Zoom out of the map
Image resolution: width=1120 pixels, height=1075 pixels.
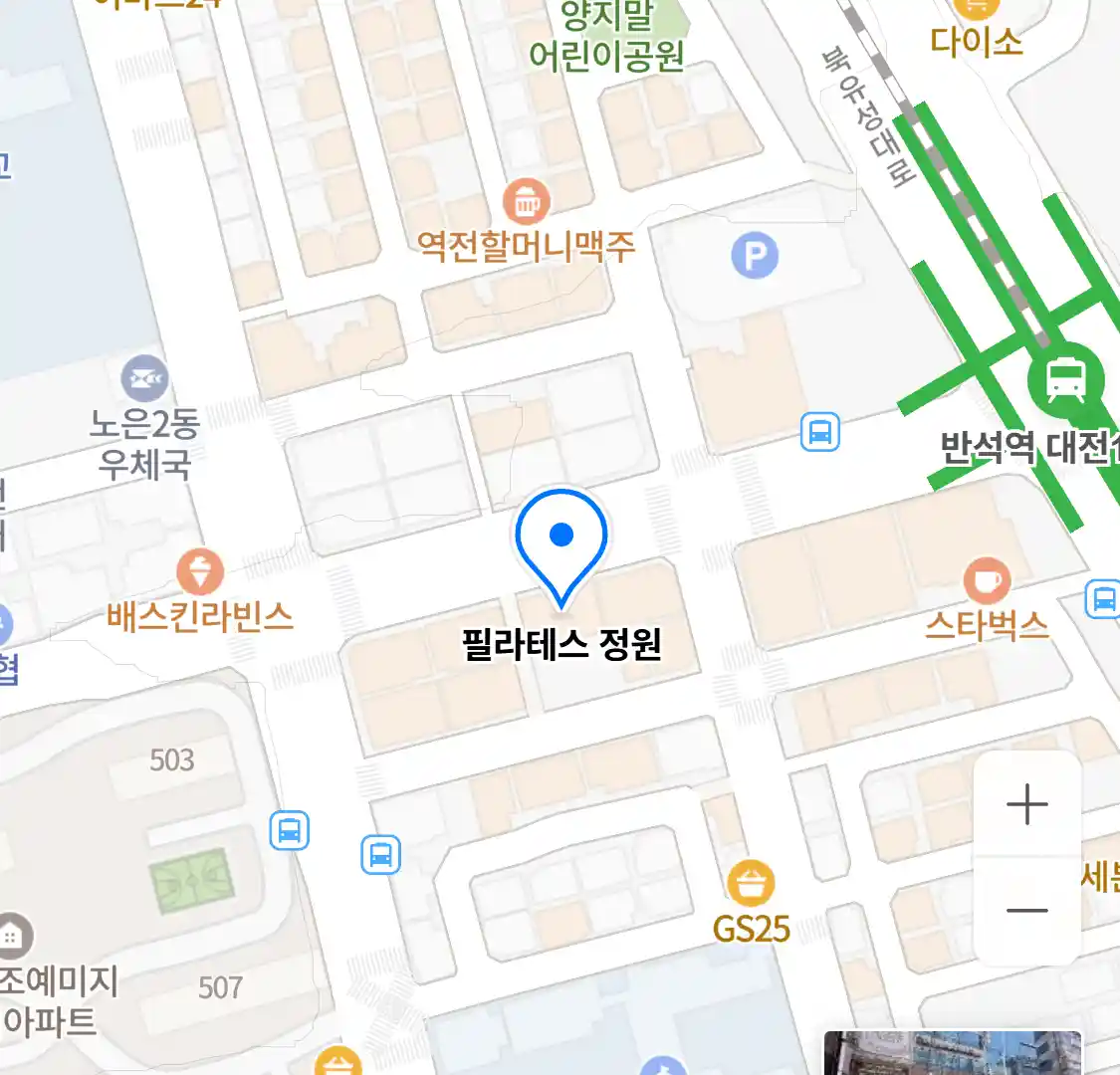pos(1026,910)
